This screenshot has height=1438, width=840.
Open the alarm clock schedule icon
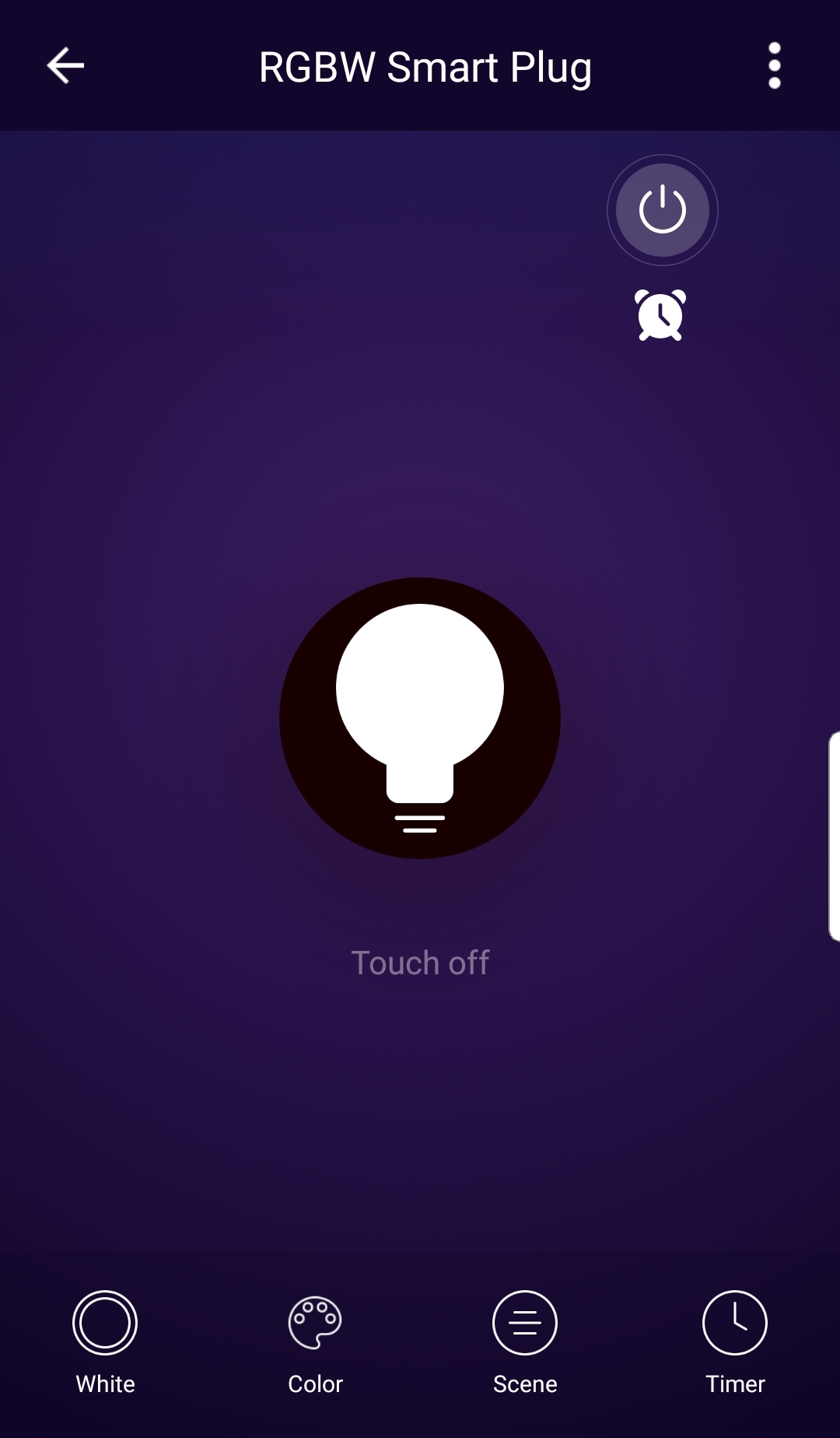[660, 315]
